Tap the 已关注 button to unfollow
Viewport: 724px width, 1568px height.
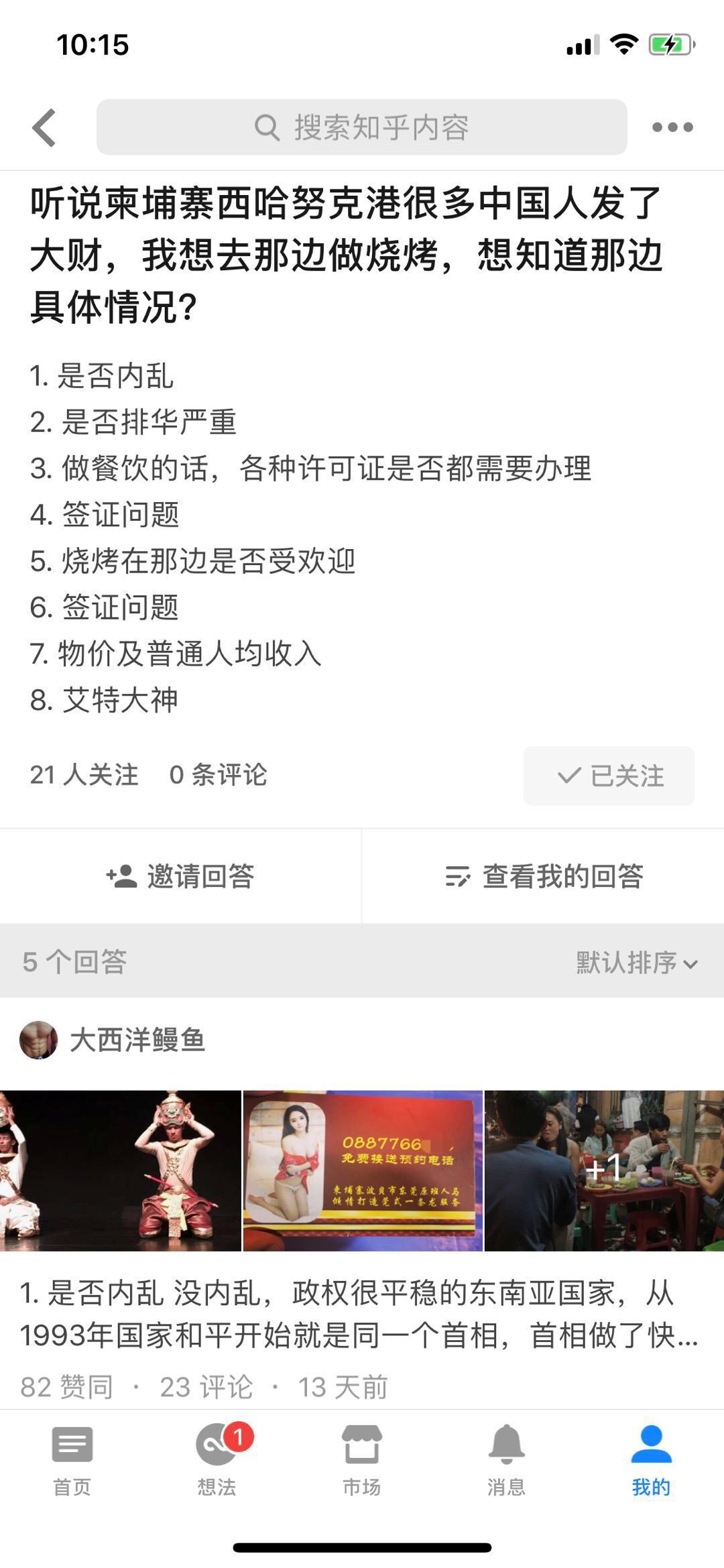[609, 776]
